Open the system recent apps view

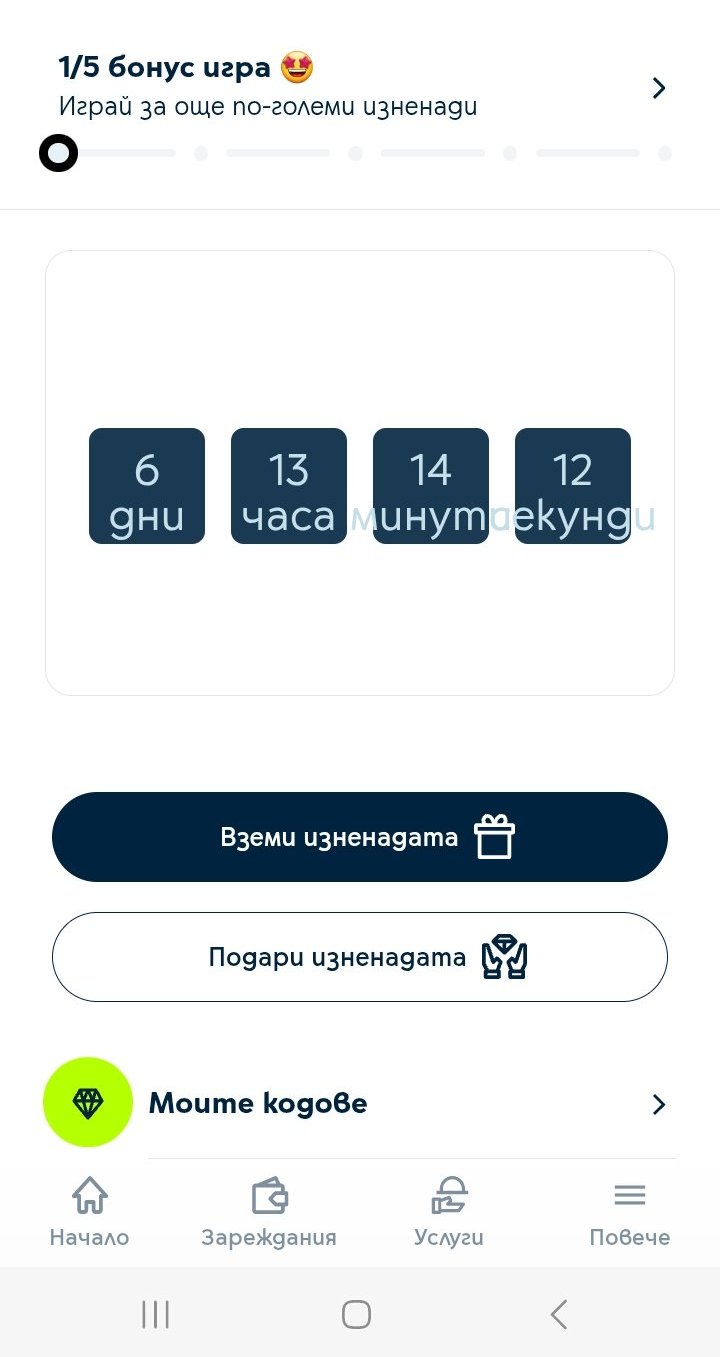(156, 1314)
